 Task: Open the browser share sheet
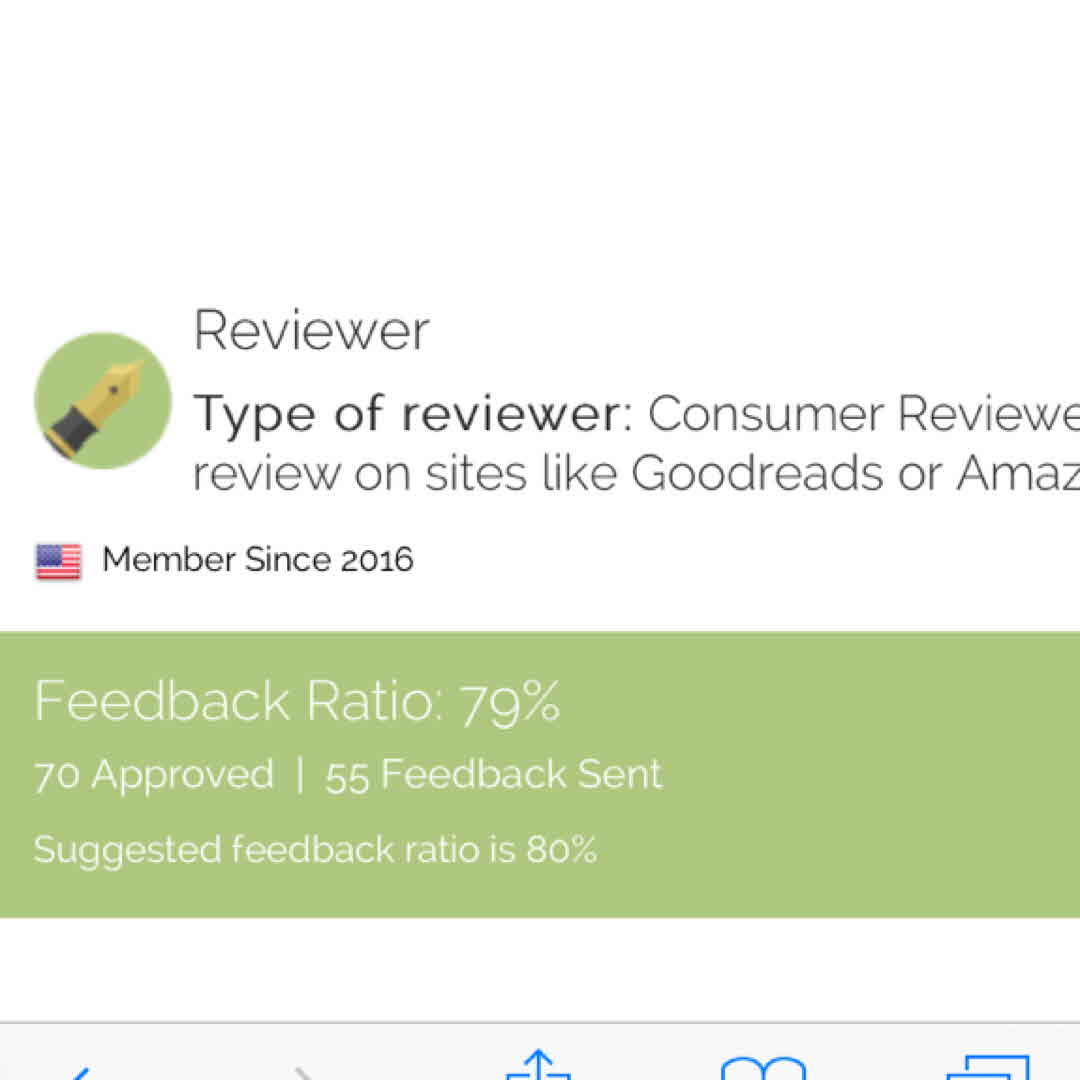(x=538, y=1065)
